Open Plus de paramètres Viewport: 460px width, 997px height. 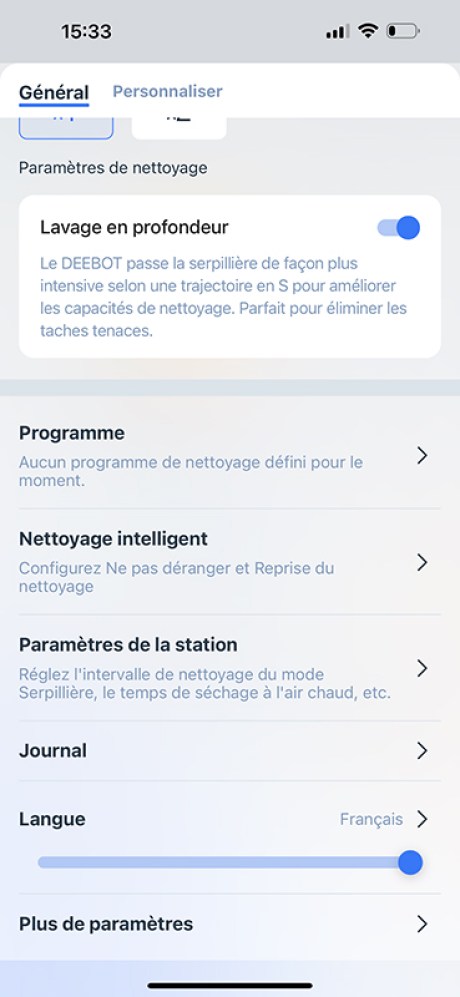click(230, 924)
